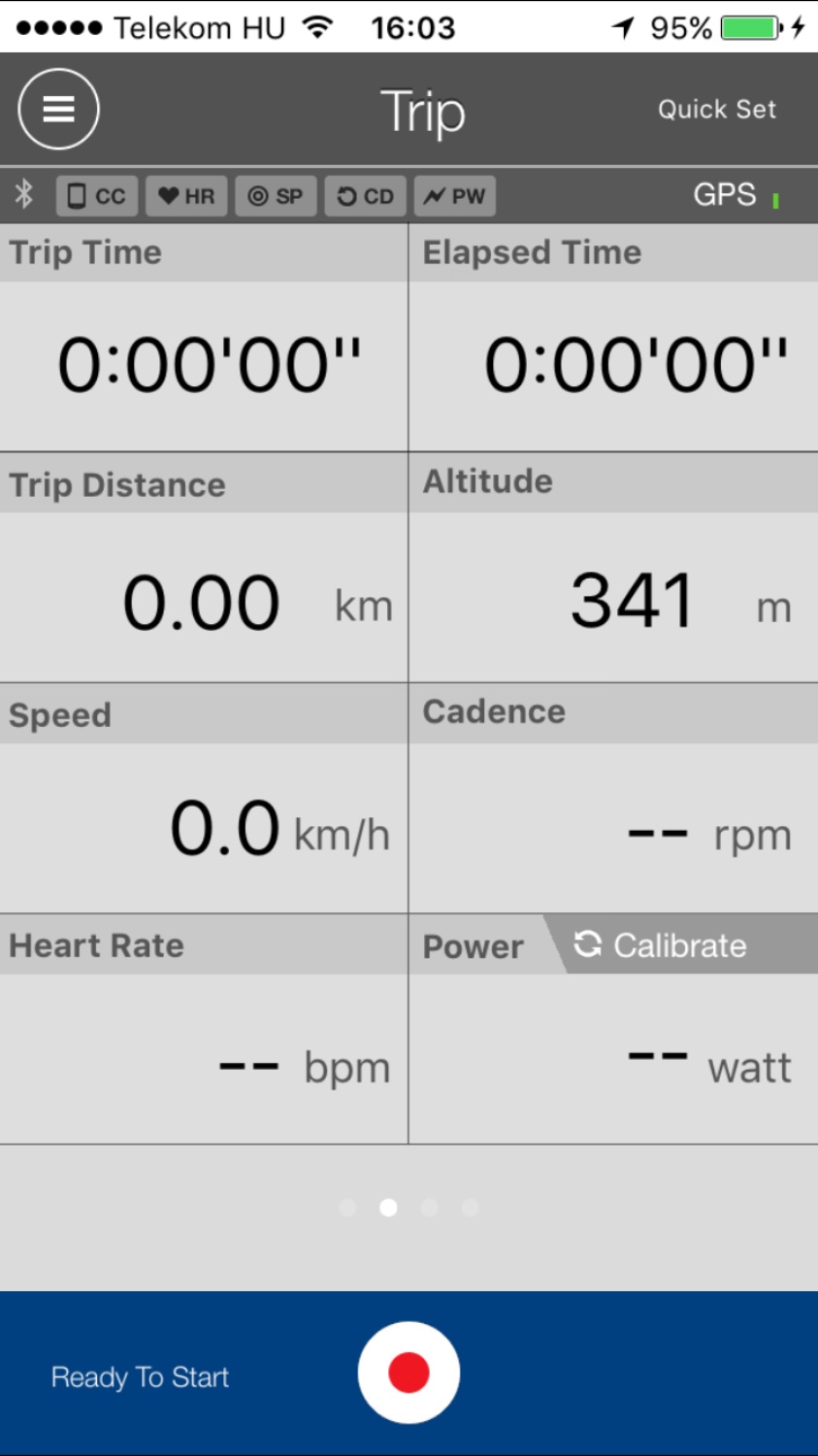Start recording the trip

(x=409, y=1373)
